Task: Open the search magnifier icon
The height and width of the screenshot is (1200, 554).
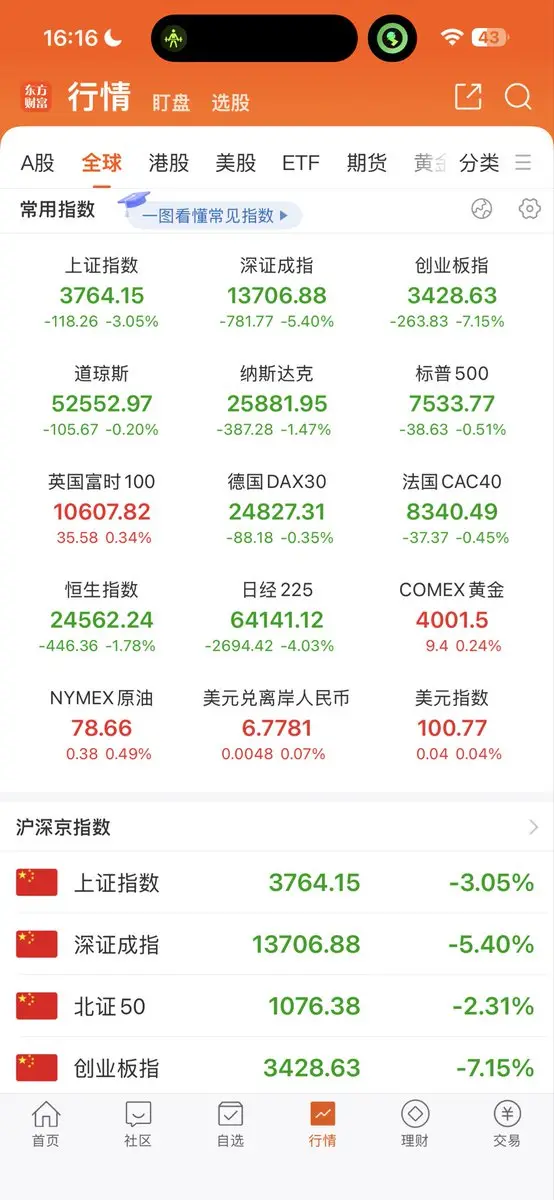Action: (518, 97)
